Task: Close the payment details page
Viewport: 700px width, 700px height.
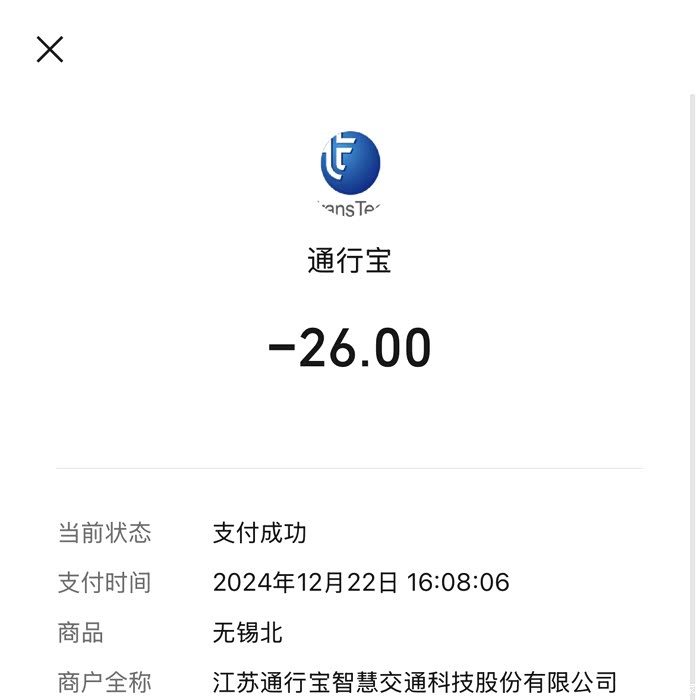Action: 50,49
